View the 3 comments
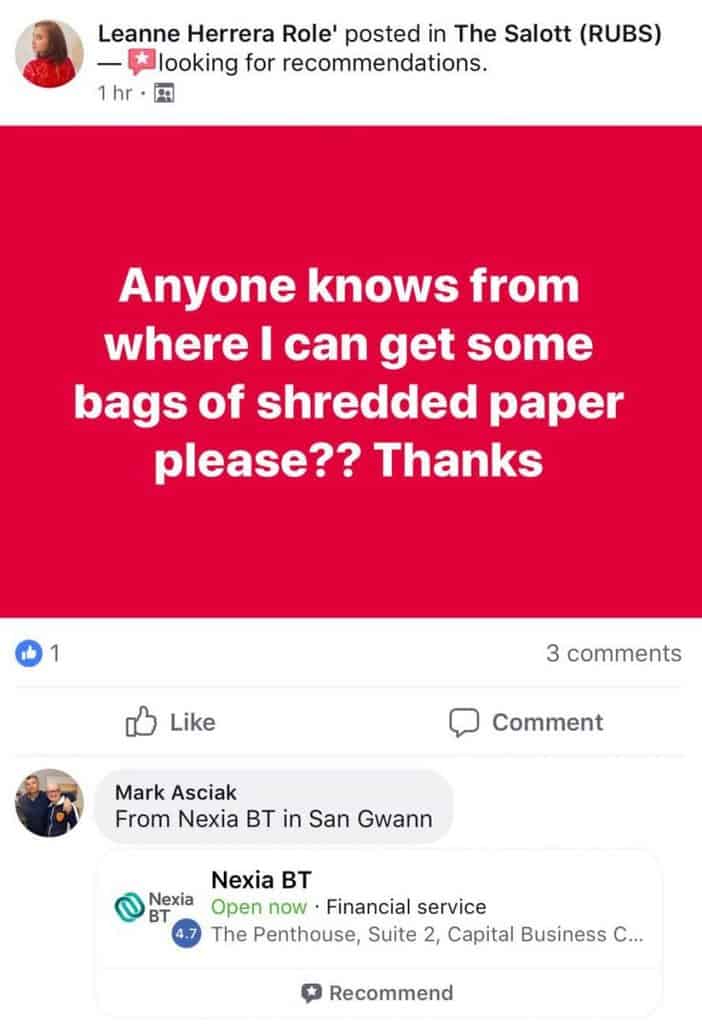Screen dimensions: 702x1024 click(x=613, y=654)
